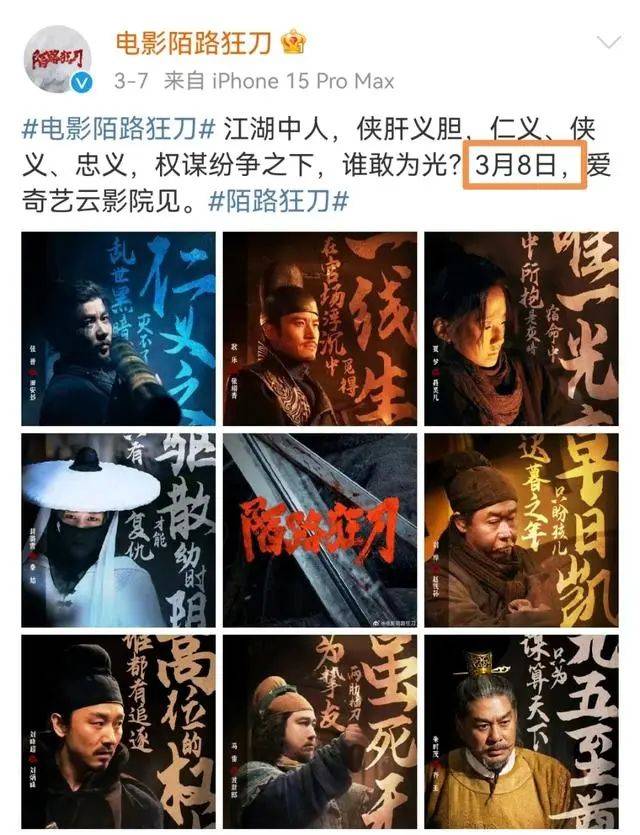Screen dimensions: 640x835
Task: Open the 唯一光 woman character poster
Action: [x=521, y=329]
